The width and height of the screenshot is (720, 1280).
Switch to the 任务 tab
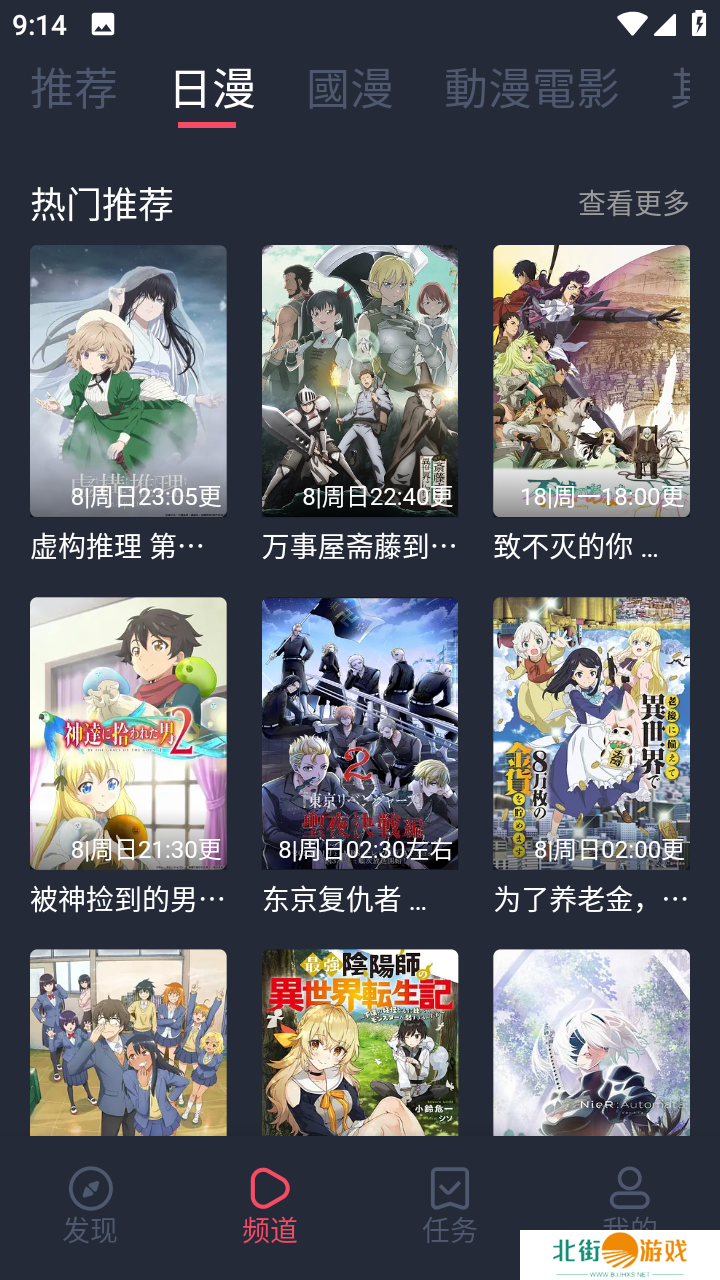[450, 1205]
